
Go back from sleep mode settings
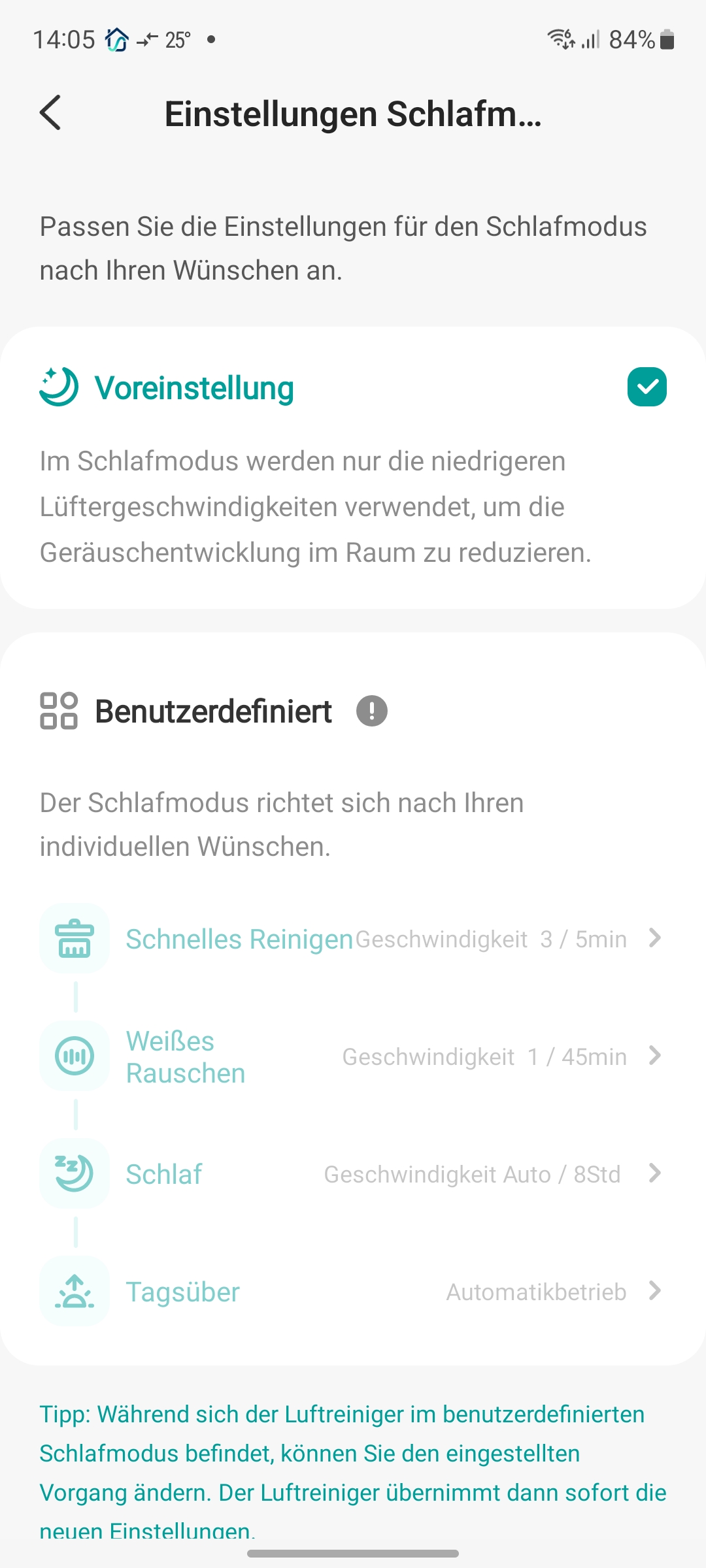pyautogui.click(x=50, y=113)
